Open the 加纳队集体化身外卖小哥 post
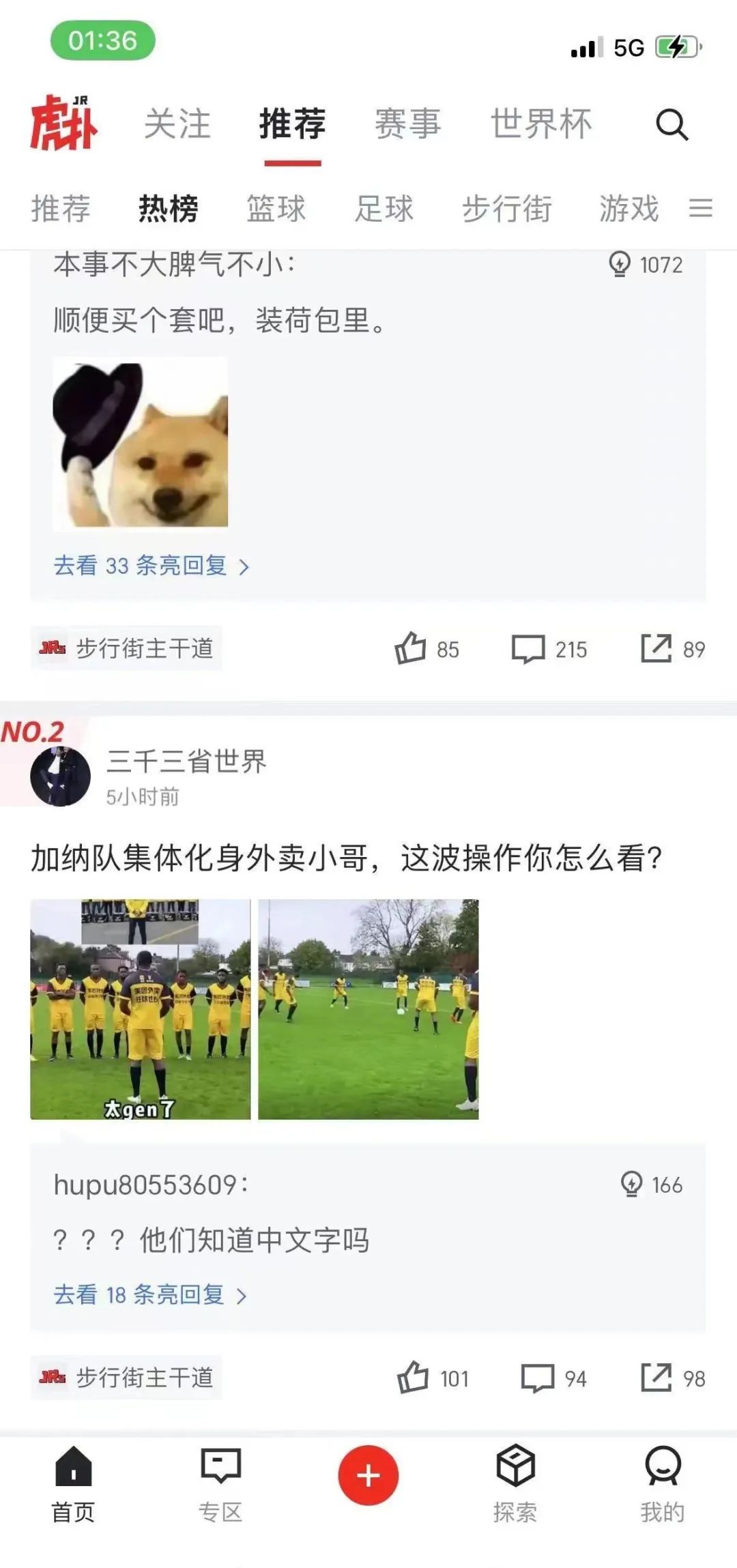 tap(346, 858)
